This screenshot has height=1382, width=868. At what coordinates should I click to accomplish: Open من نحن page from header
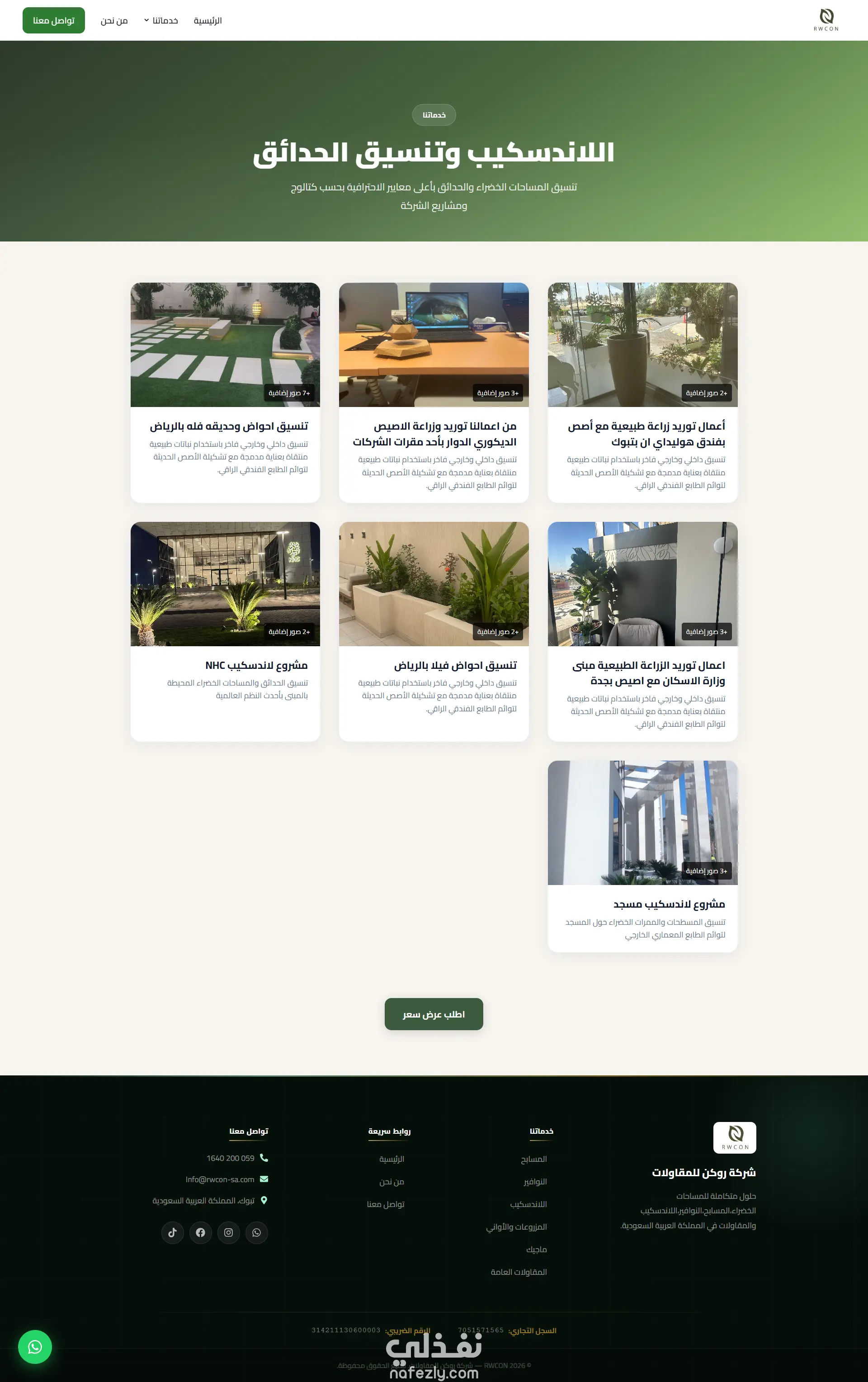click(114, 21)
